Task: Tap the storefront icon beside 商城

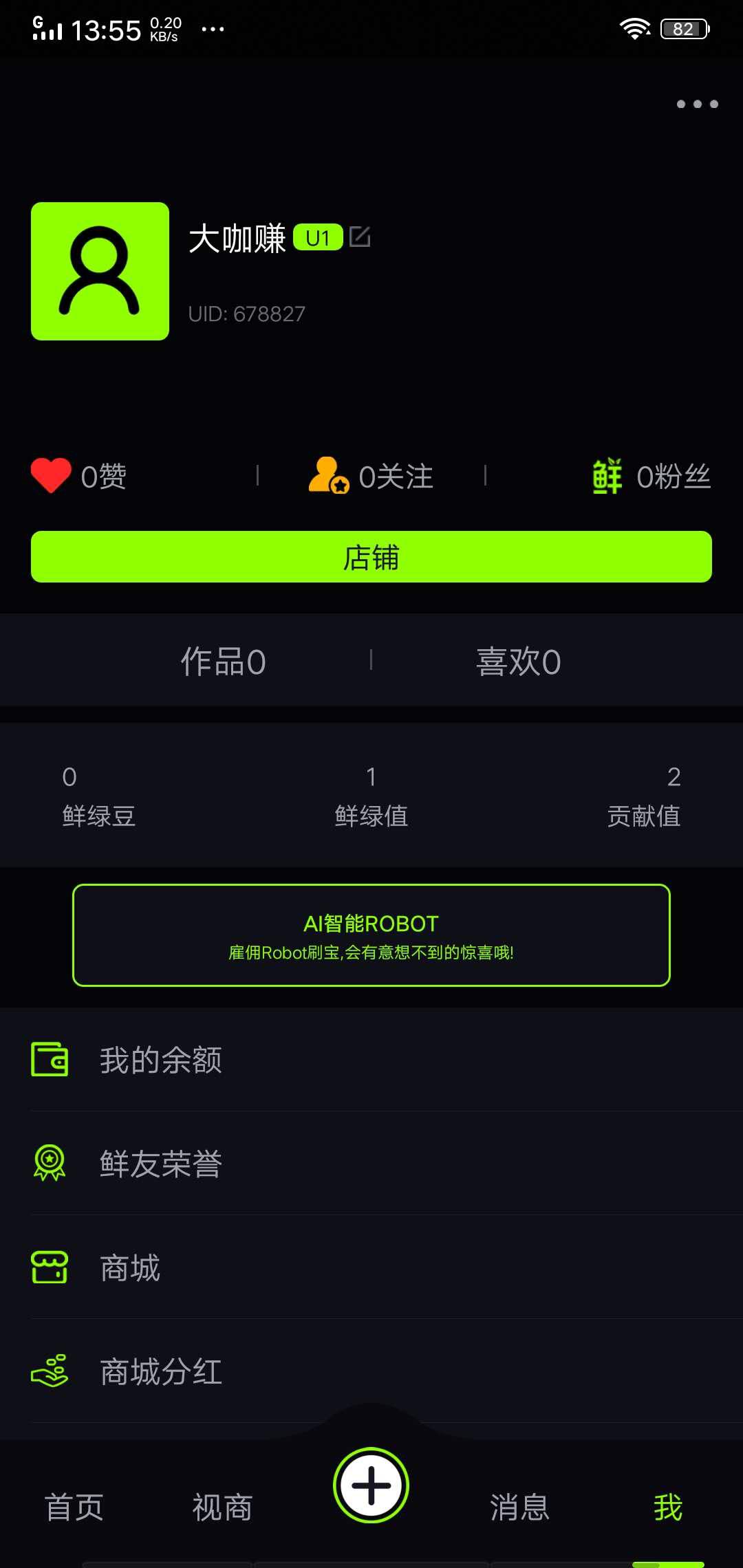Action: point(48,1267)
